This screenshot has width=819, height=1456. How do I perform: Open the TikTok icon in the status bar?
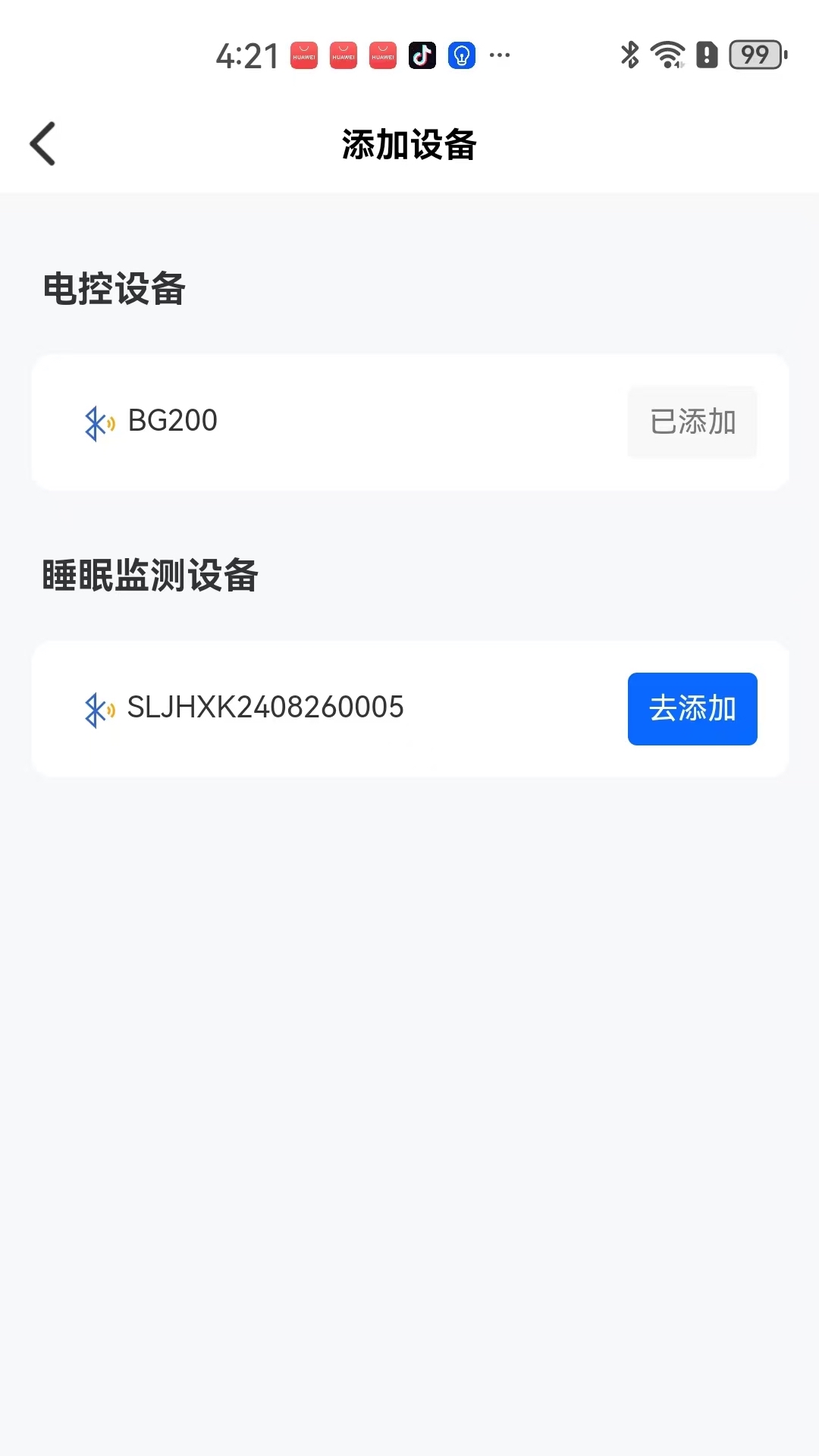422,55
